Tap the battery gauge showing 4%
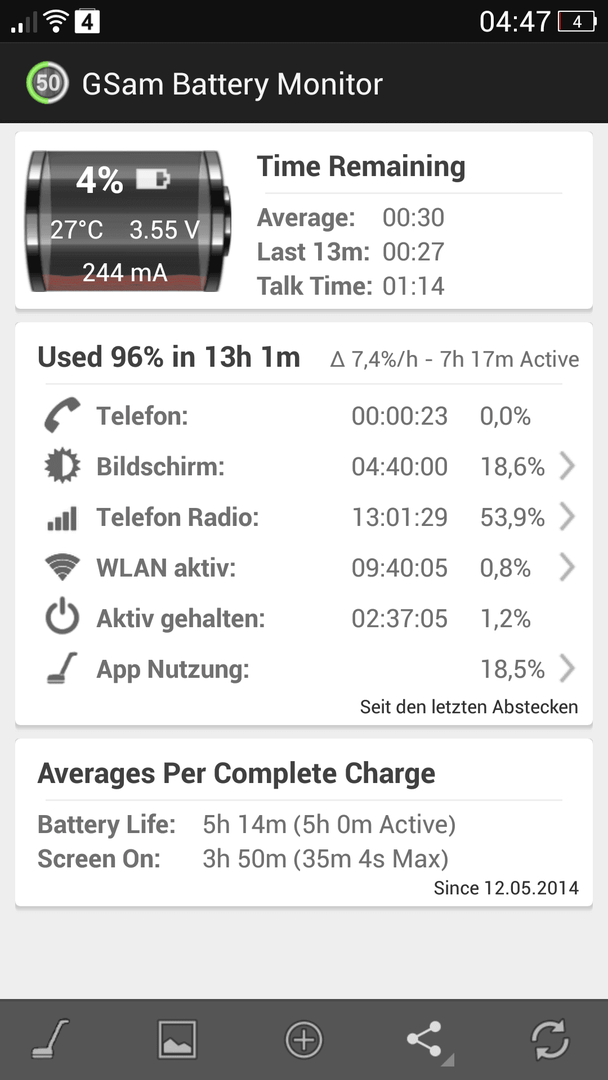Viewport: 608px width, 1080px height. point(129,221)
